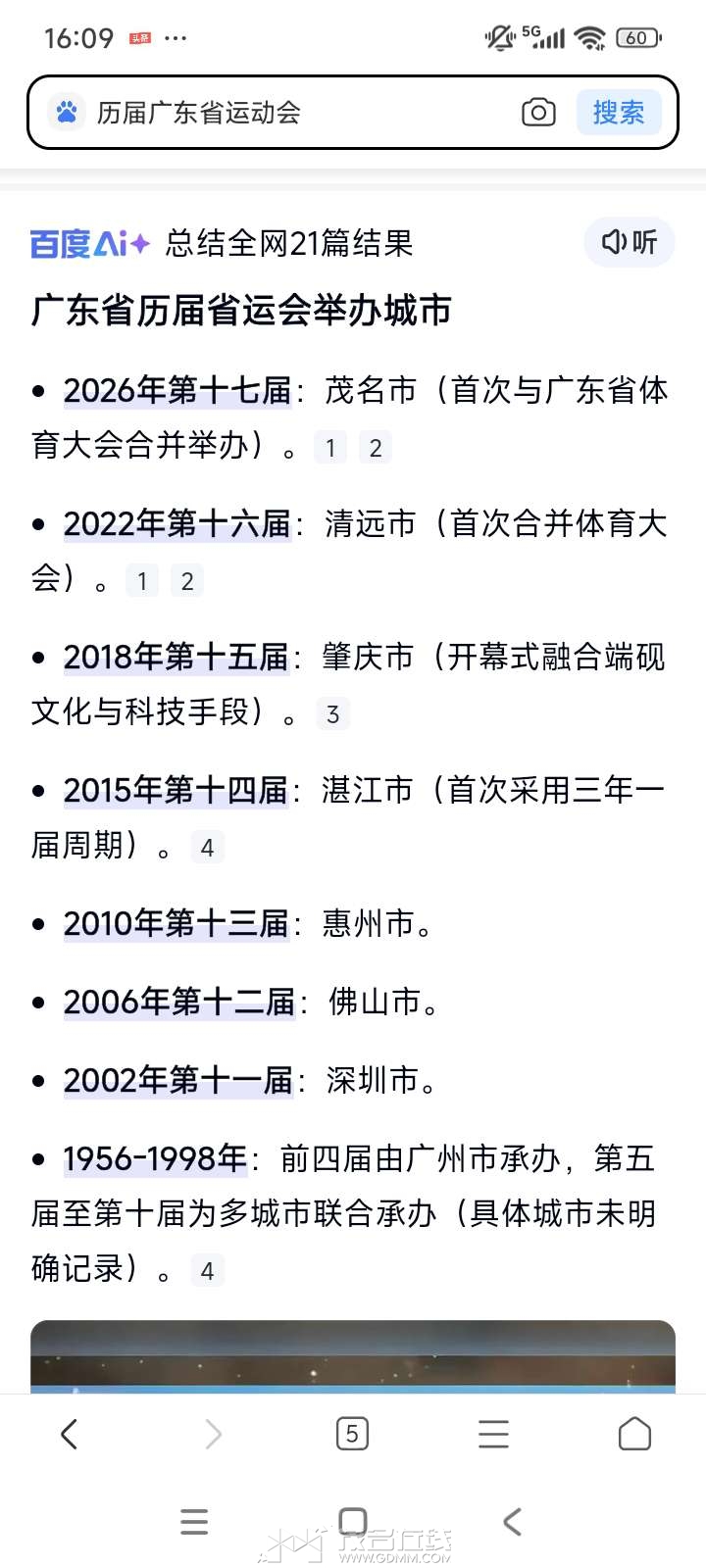Tap the Android home button

[350, 1521]
